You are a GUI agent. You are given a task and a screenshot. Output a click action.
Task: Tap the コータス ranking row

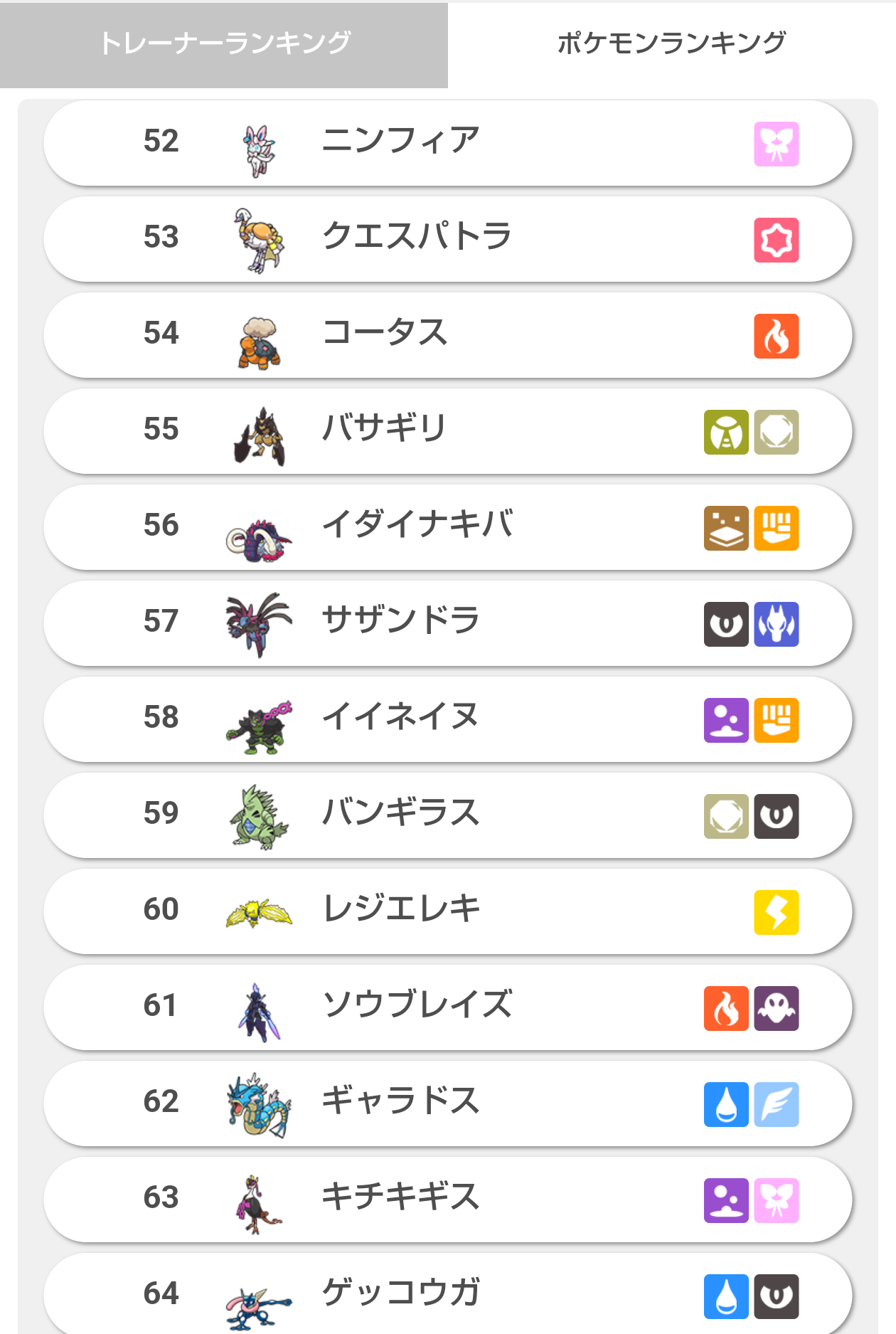click(447, 334)
